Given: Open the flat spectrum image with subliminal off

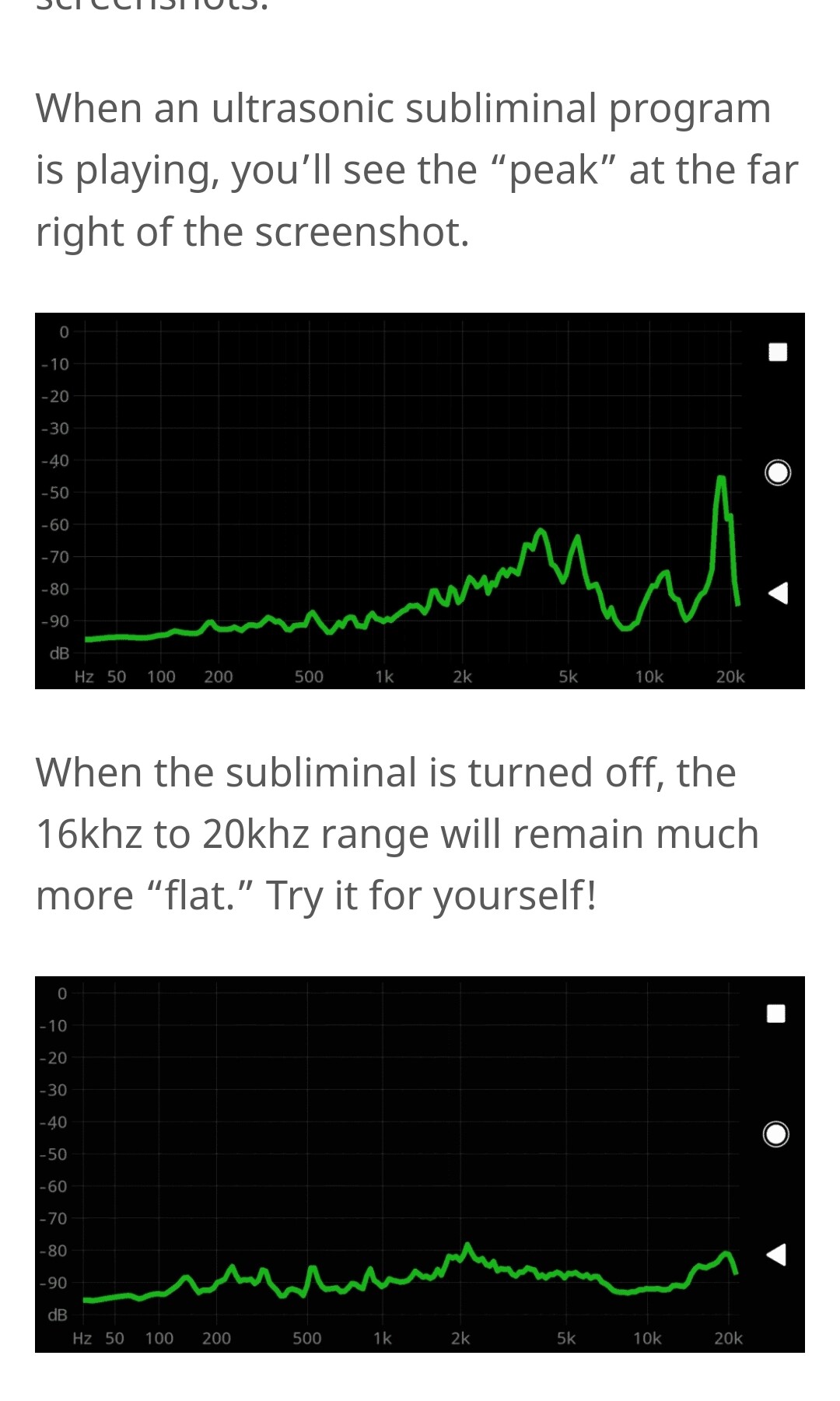Looking at the screenshot, I should [x=420, y=1165].
